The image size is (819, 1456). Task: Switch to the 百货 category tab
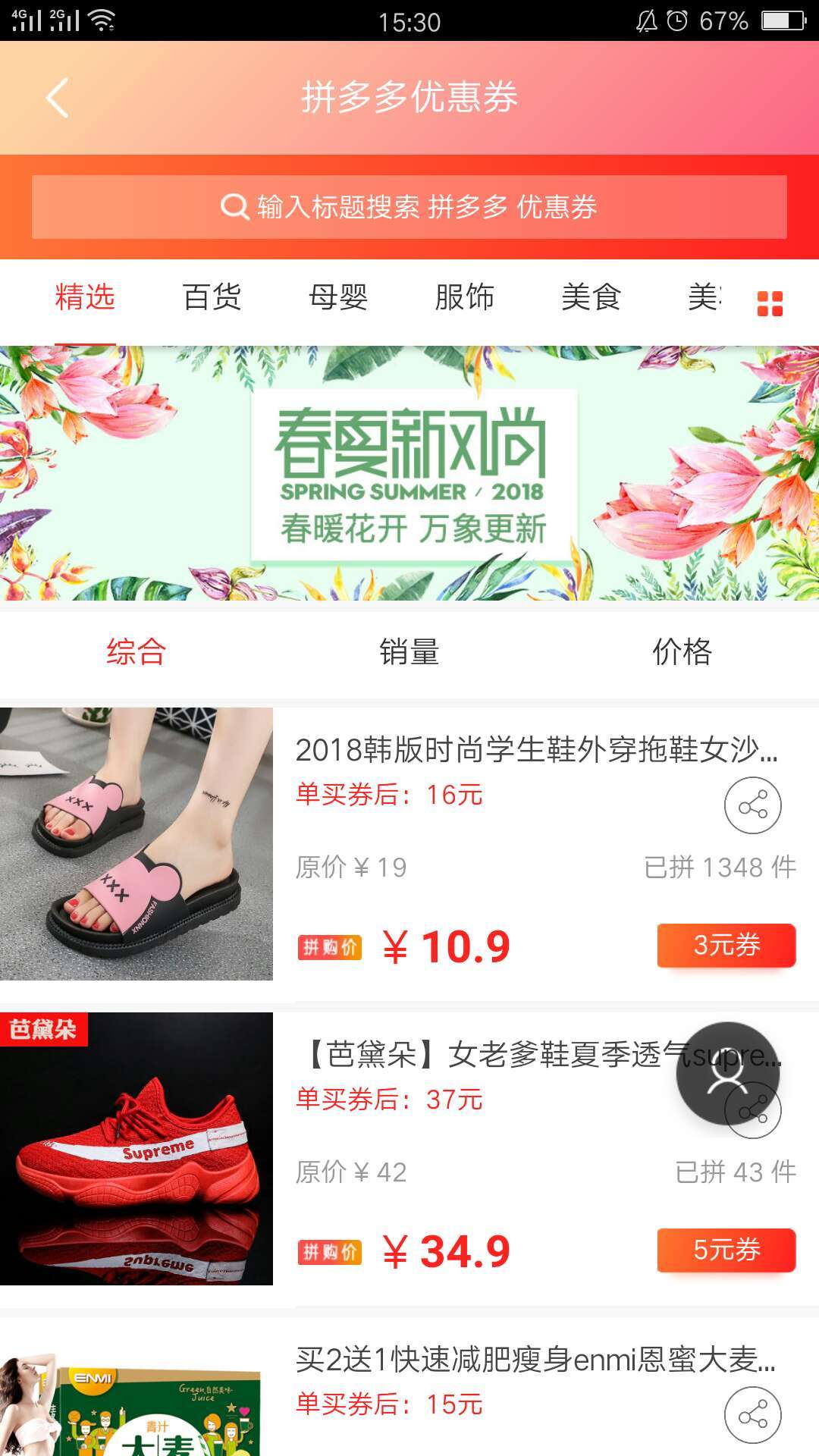(212, 297)
